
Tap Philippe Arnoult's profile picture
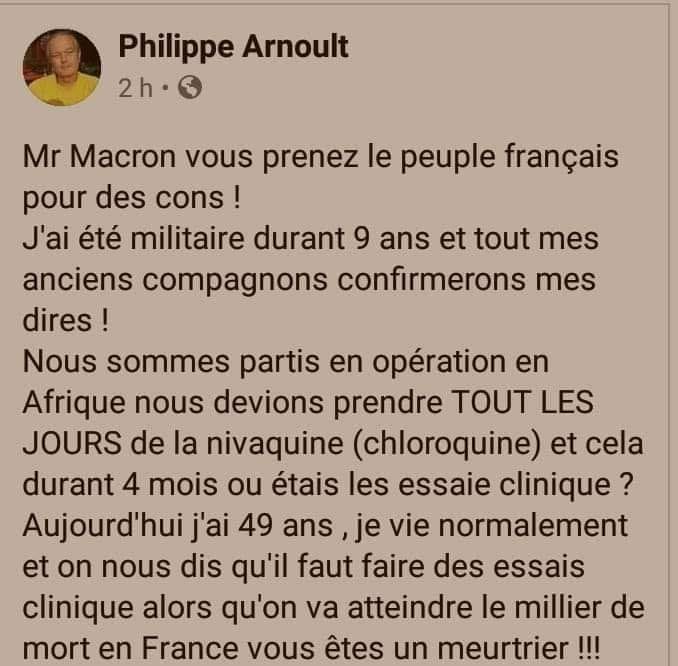click(60, 66)
